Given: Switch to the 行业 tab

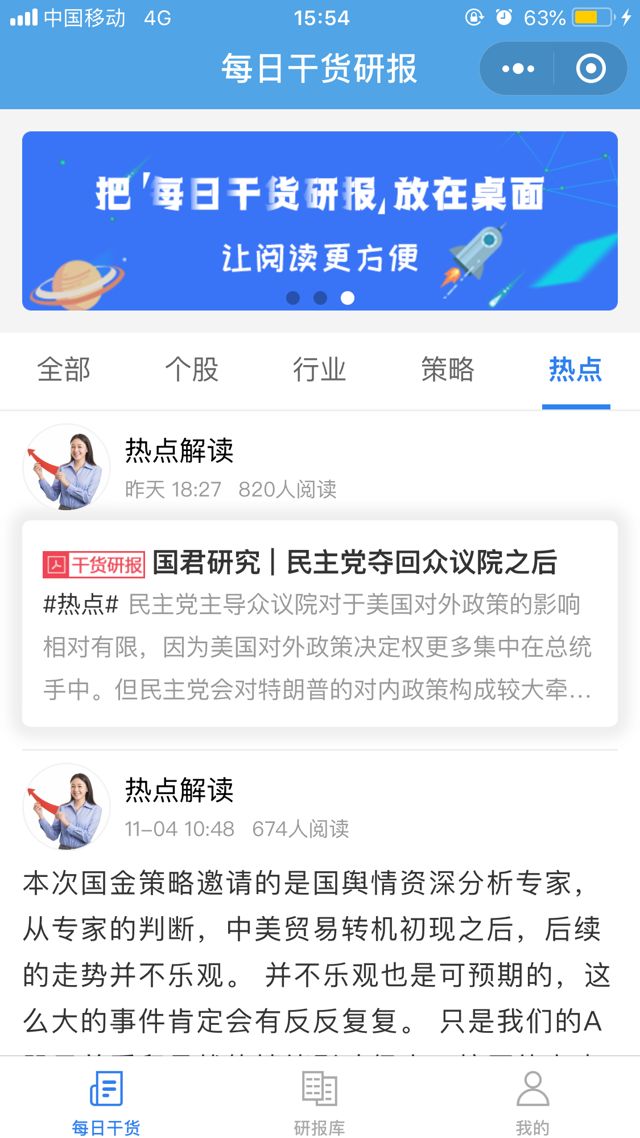Looking at the screenshot, I should coord(319,370).
